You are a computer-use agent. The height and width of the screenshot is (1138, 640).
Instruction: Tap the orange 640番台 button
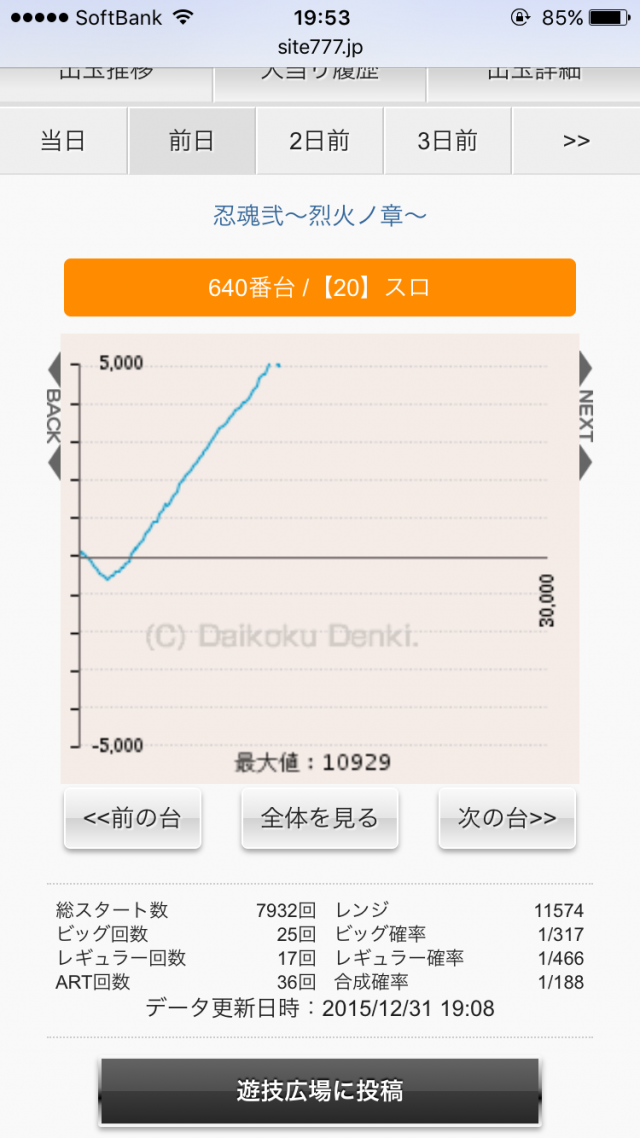[320, 288]
